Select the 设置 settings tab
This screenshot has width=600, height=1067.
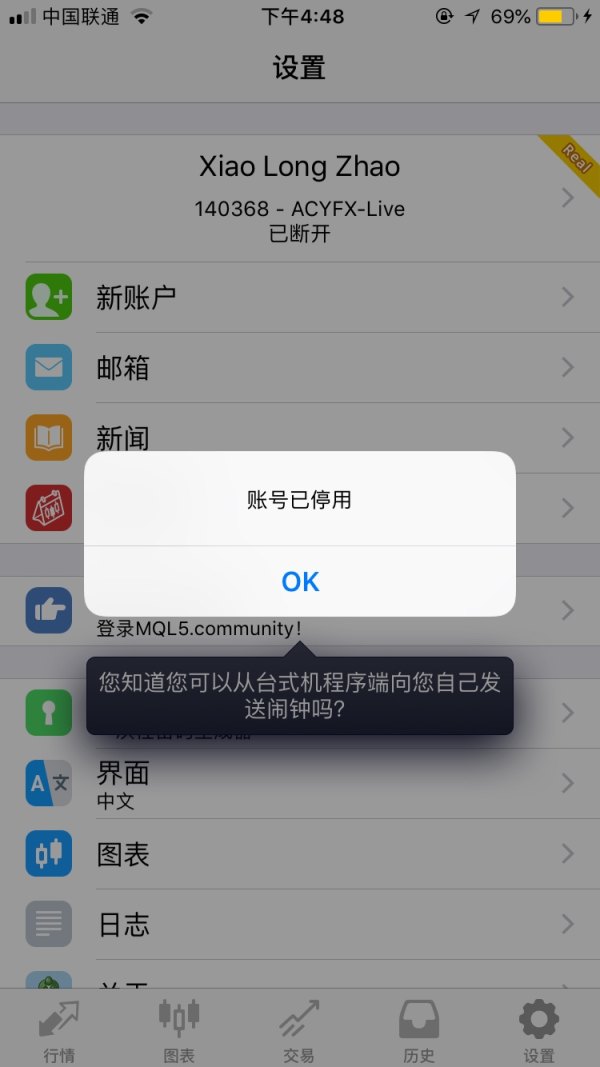539,1029
